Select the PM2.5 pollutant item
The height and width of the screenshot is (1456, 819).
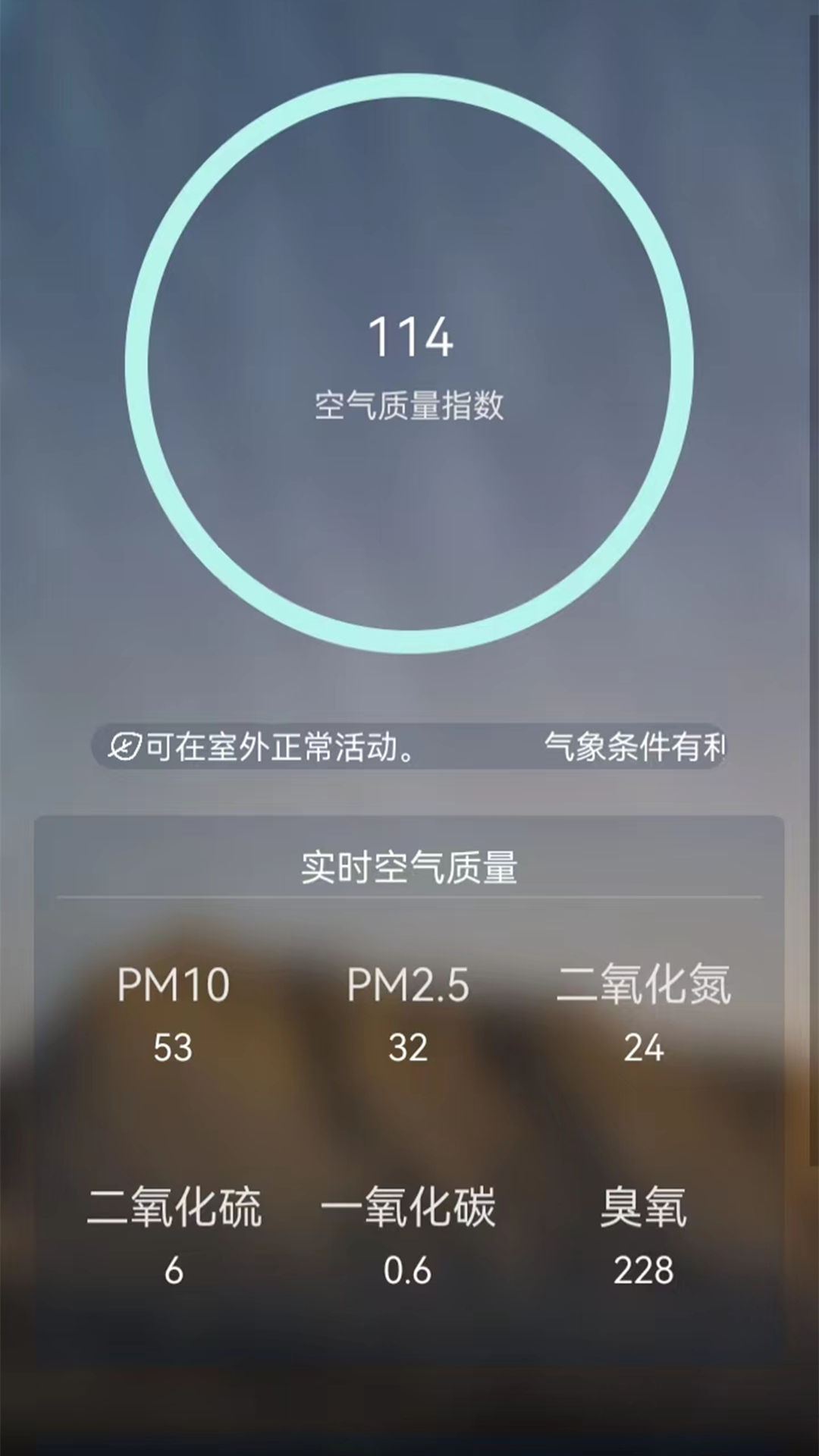[409, 986]
